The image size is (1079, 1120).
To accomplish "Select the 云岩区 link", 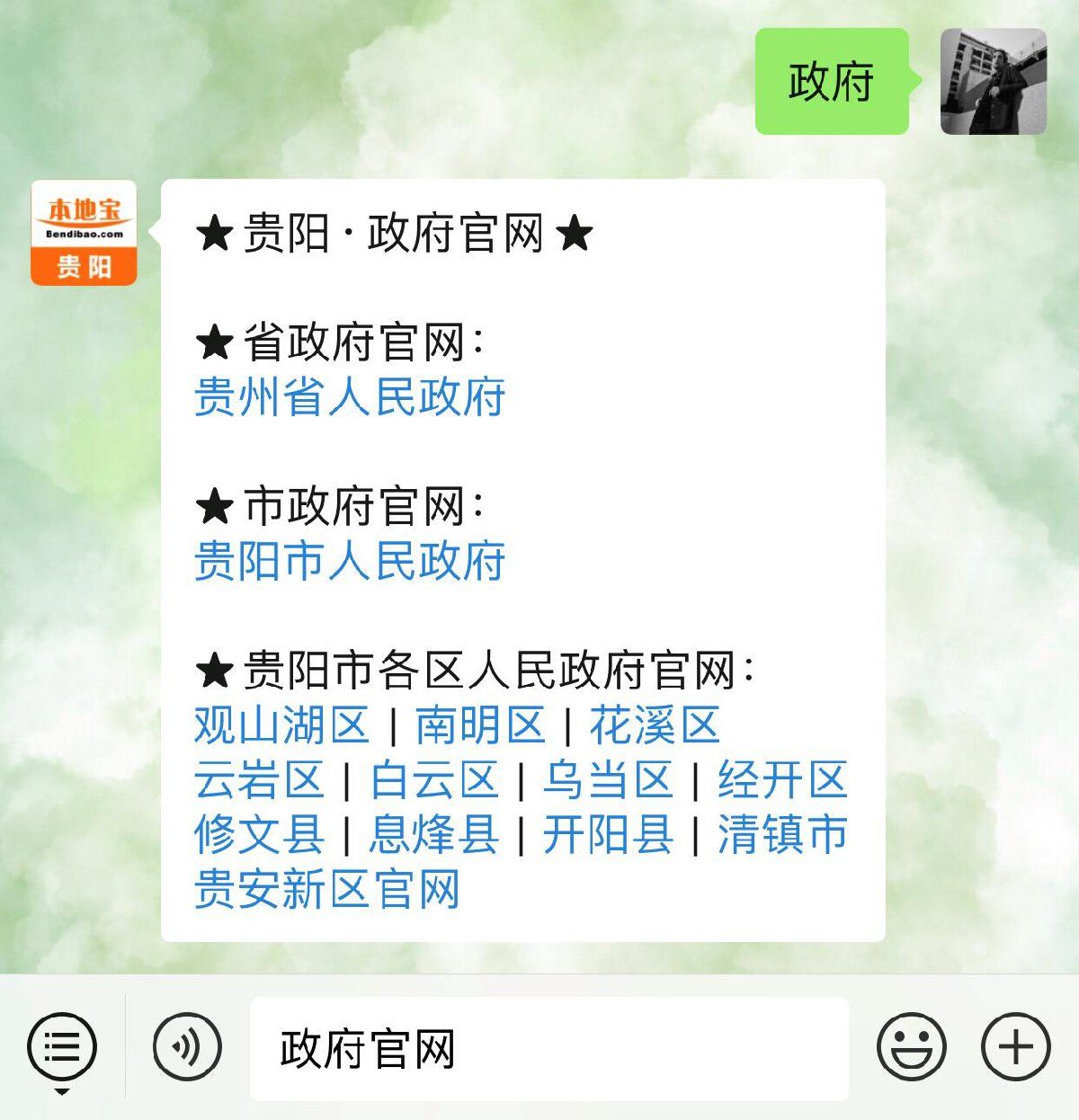I will pos(258,780).
